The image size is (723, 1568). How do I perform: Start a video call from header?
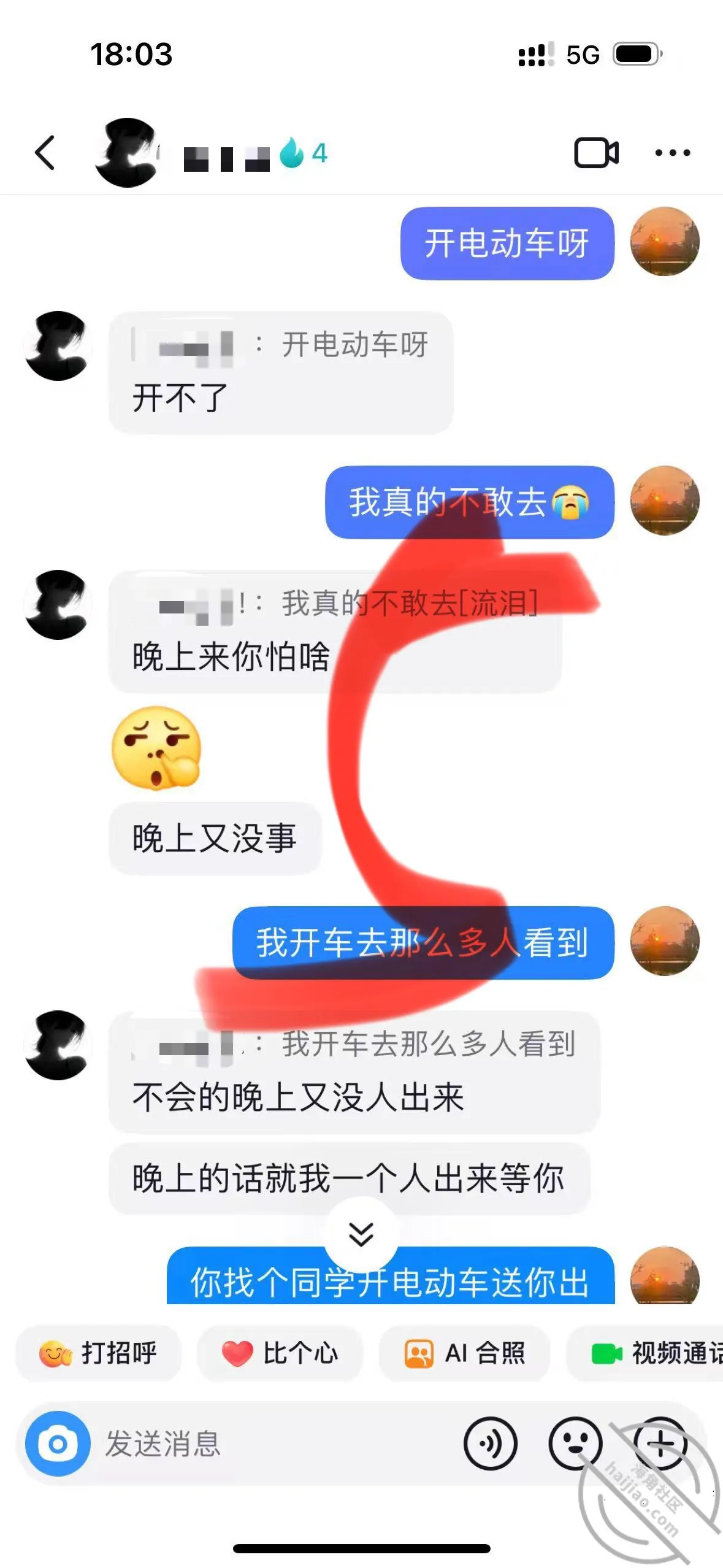coord(596,153)
